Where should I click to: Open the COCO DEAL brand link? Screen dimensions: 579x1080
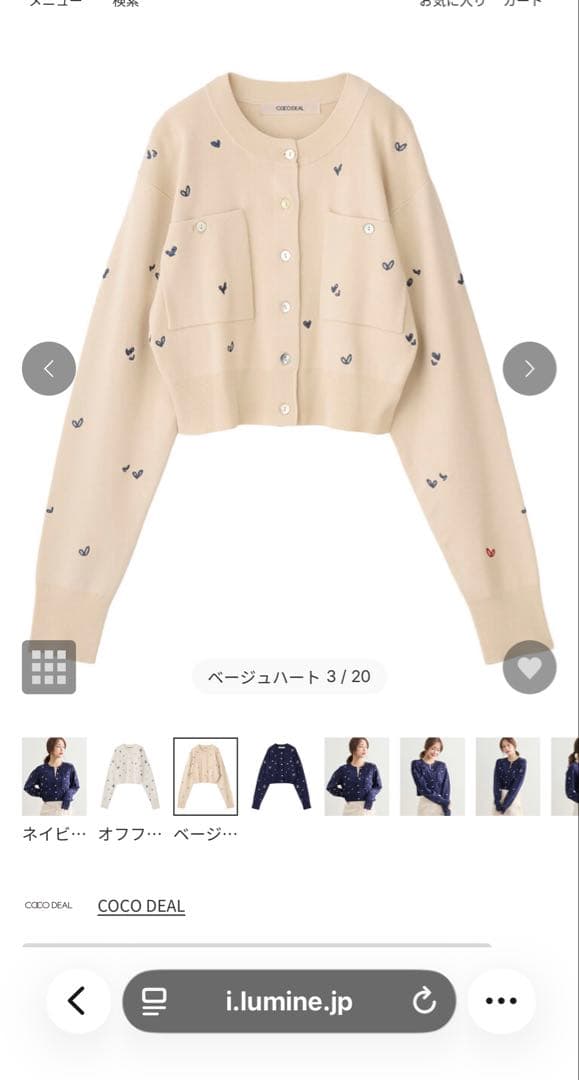click(141, 906)
